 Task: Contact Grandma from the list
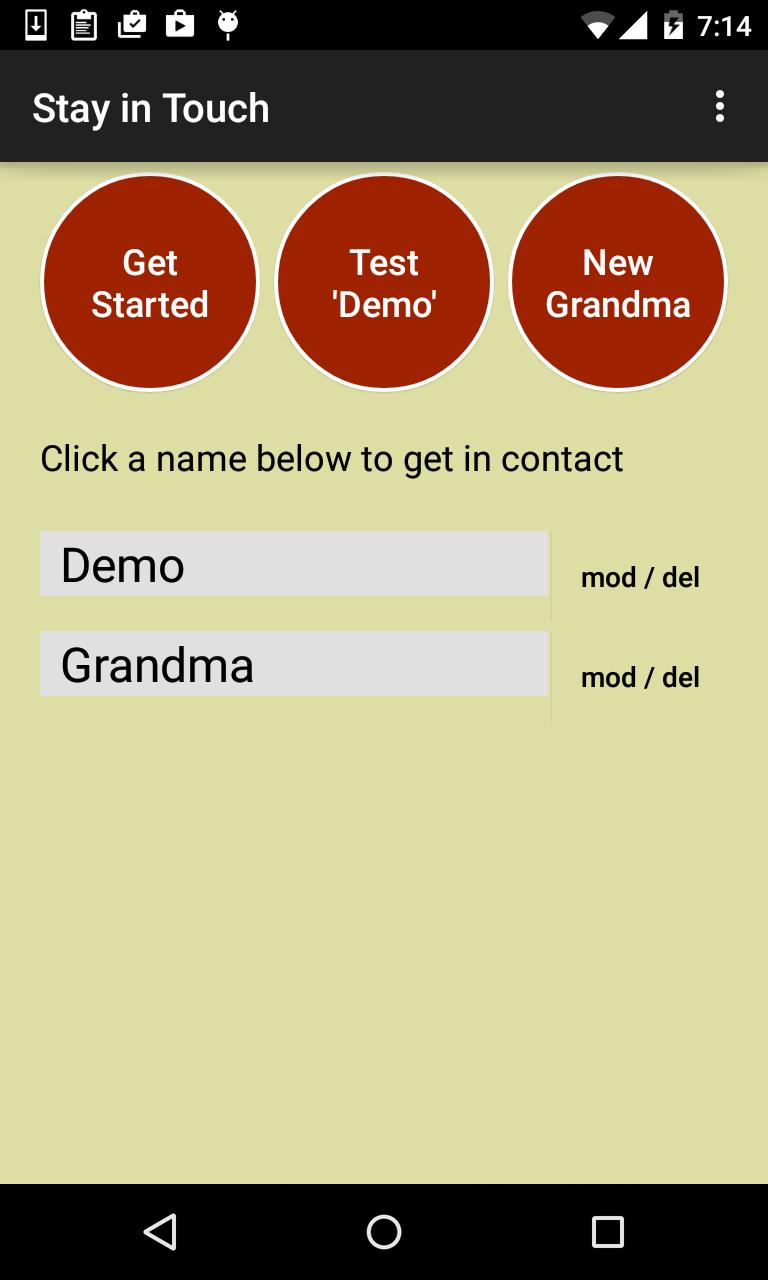pos(294,664)
